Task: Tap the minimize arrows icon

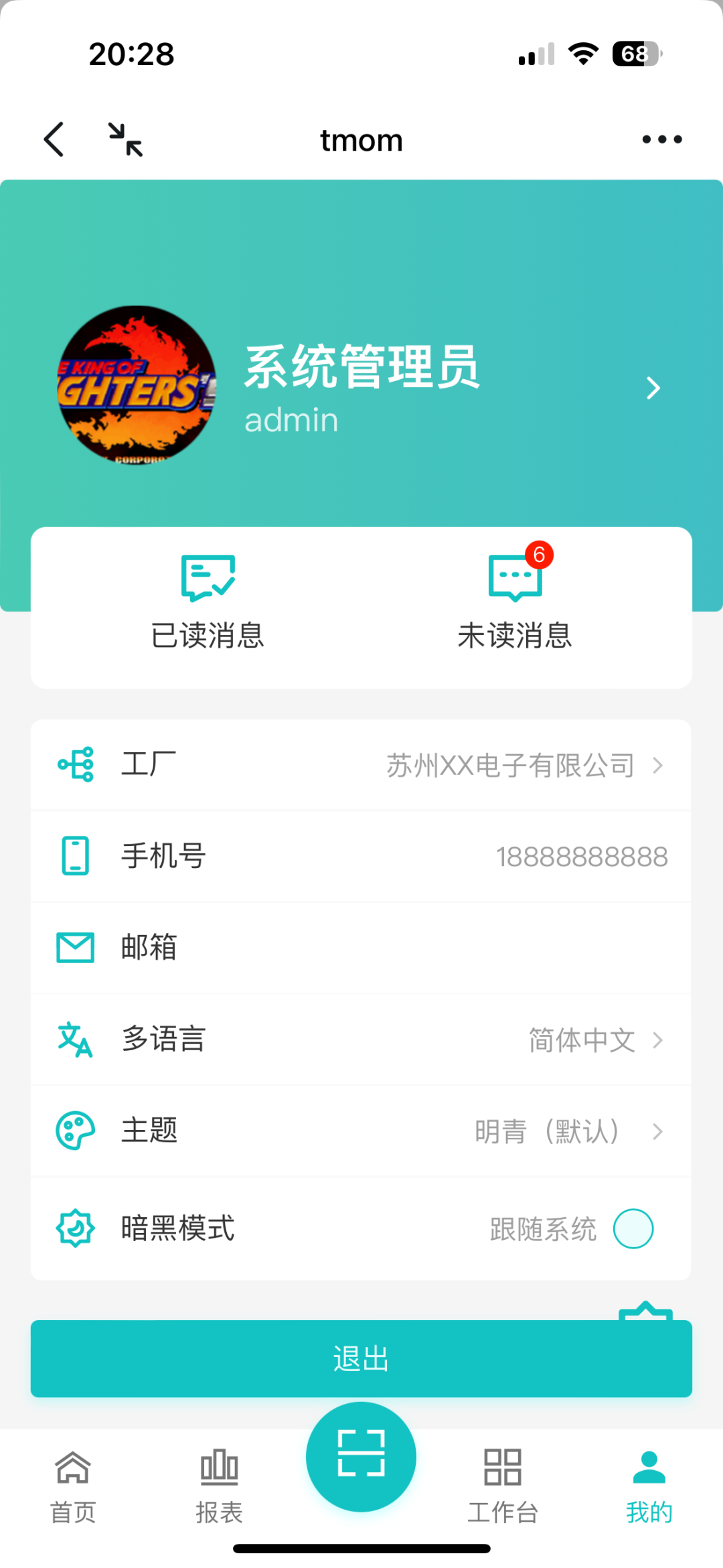Action: [x=125, y=139]
